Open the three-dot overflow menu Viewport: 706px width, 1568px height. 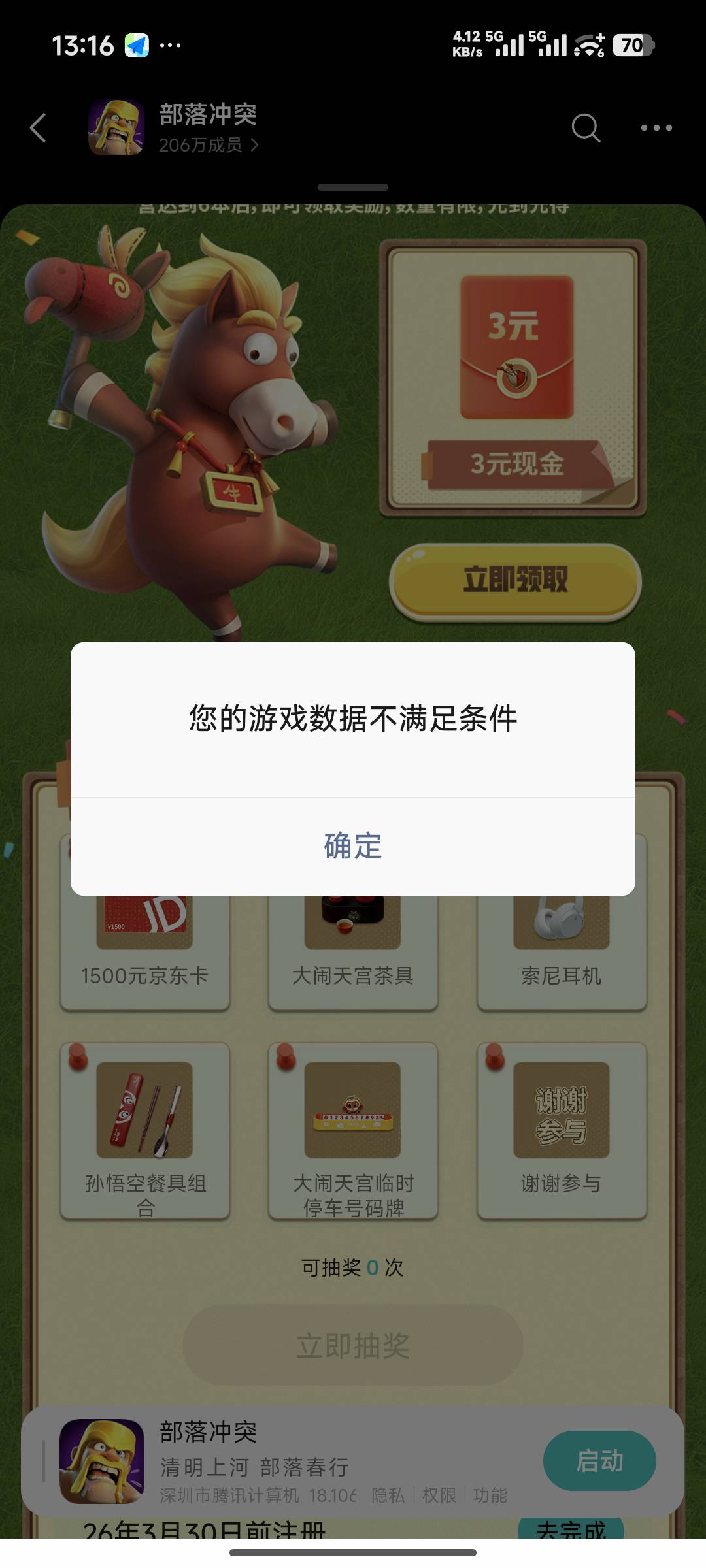pos(656,127)
